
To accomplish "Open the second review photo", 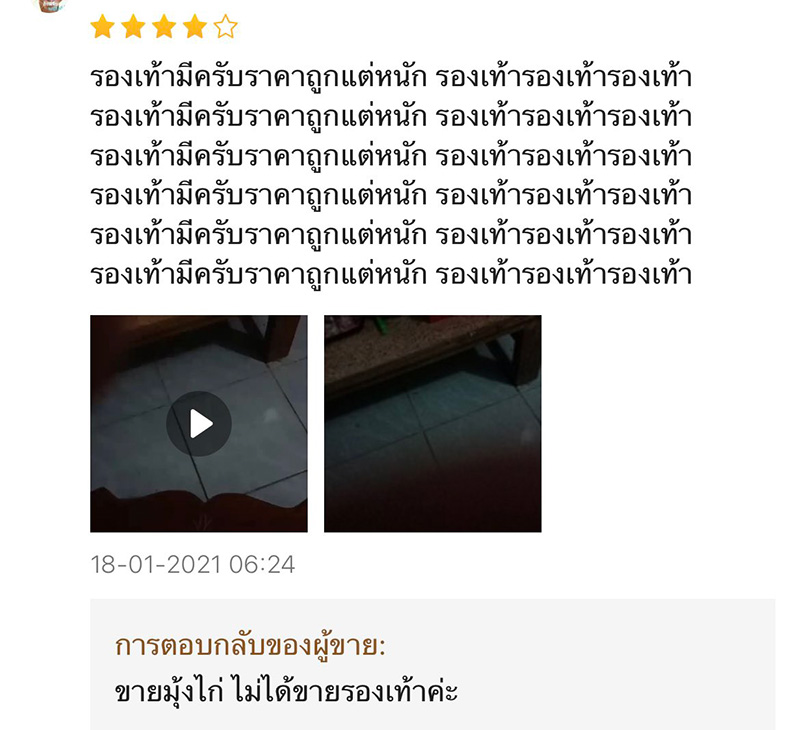I will click(432, 424).
